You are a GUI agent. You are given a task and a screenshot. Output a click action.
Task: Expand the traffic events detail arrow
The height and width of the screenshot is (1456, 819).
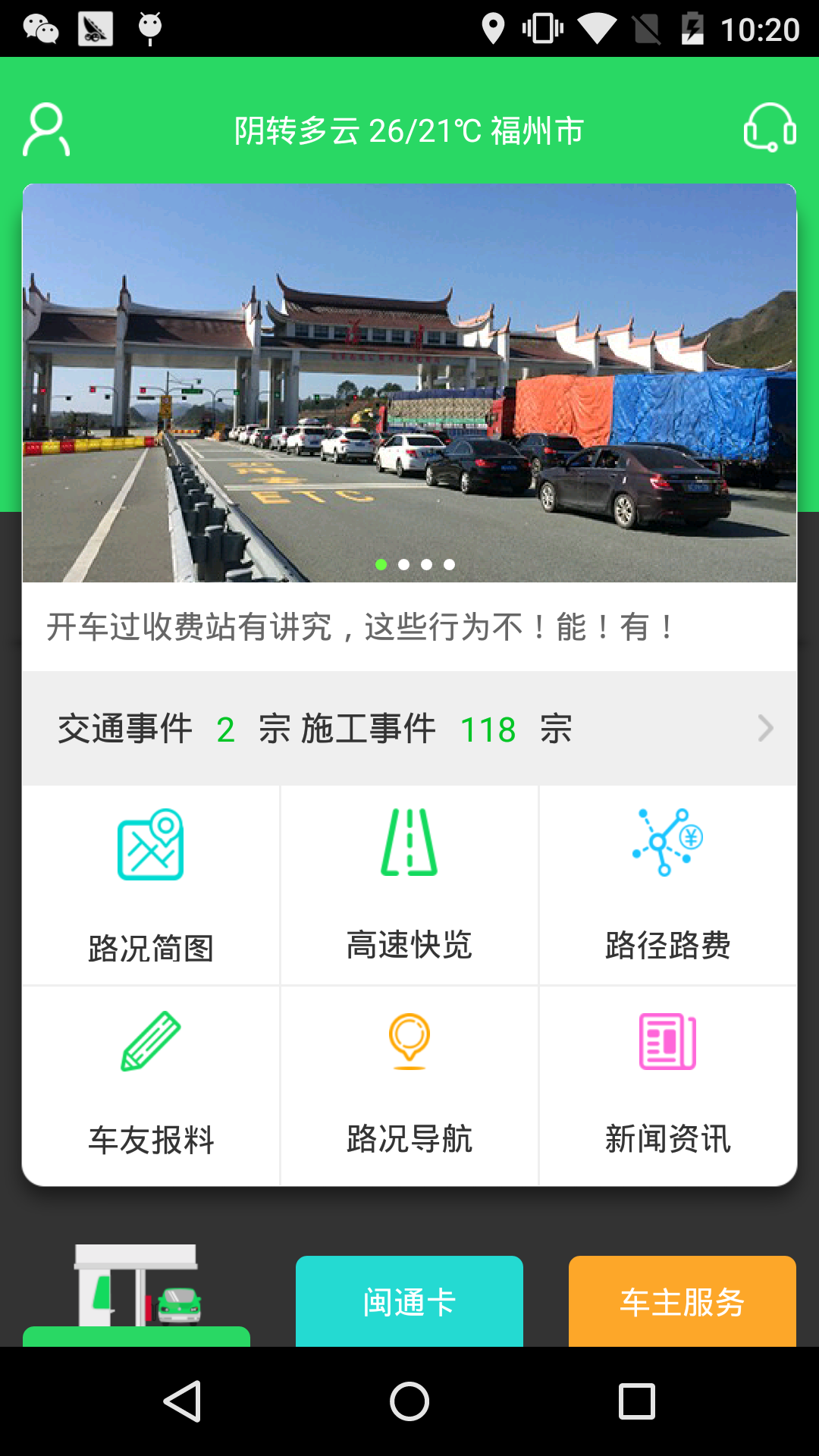pyautogui.click(x=765, y=728)
